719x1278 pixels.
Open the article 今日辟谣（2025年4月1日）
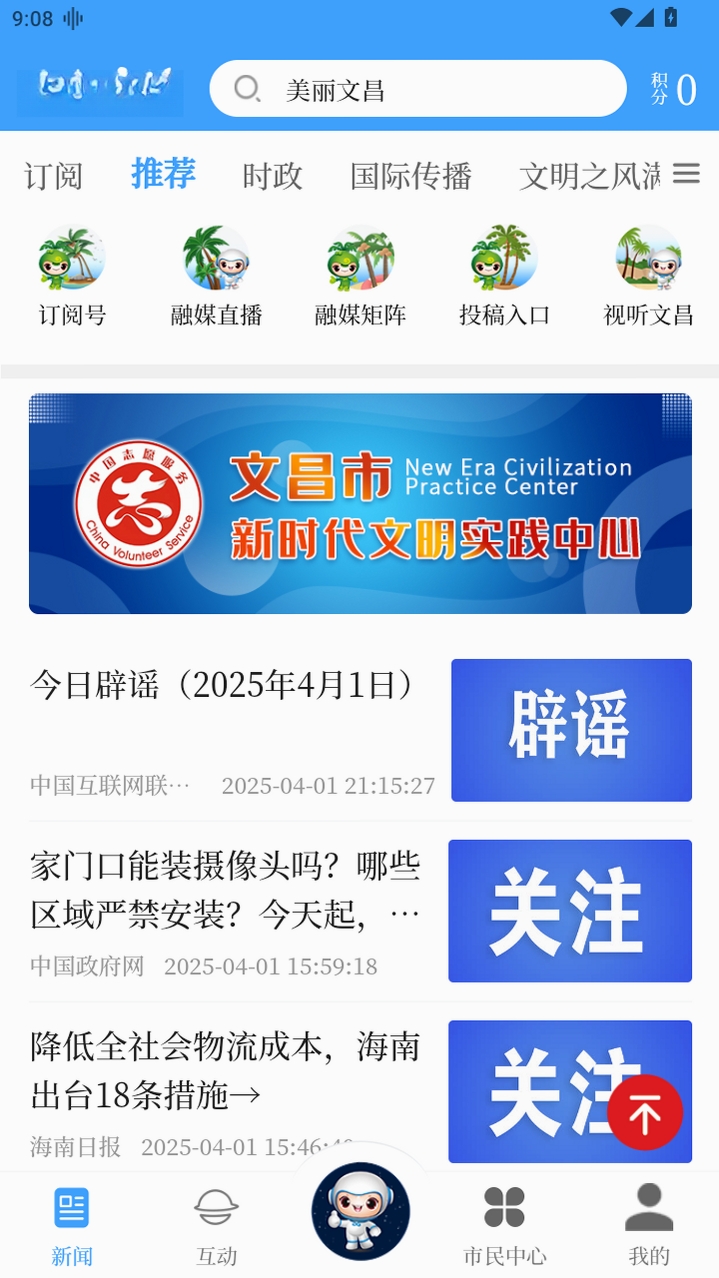[x=360, y=730]
